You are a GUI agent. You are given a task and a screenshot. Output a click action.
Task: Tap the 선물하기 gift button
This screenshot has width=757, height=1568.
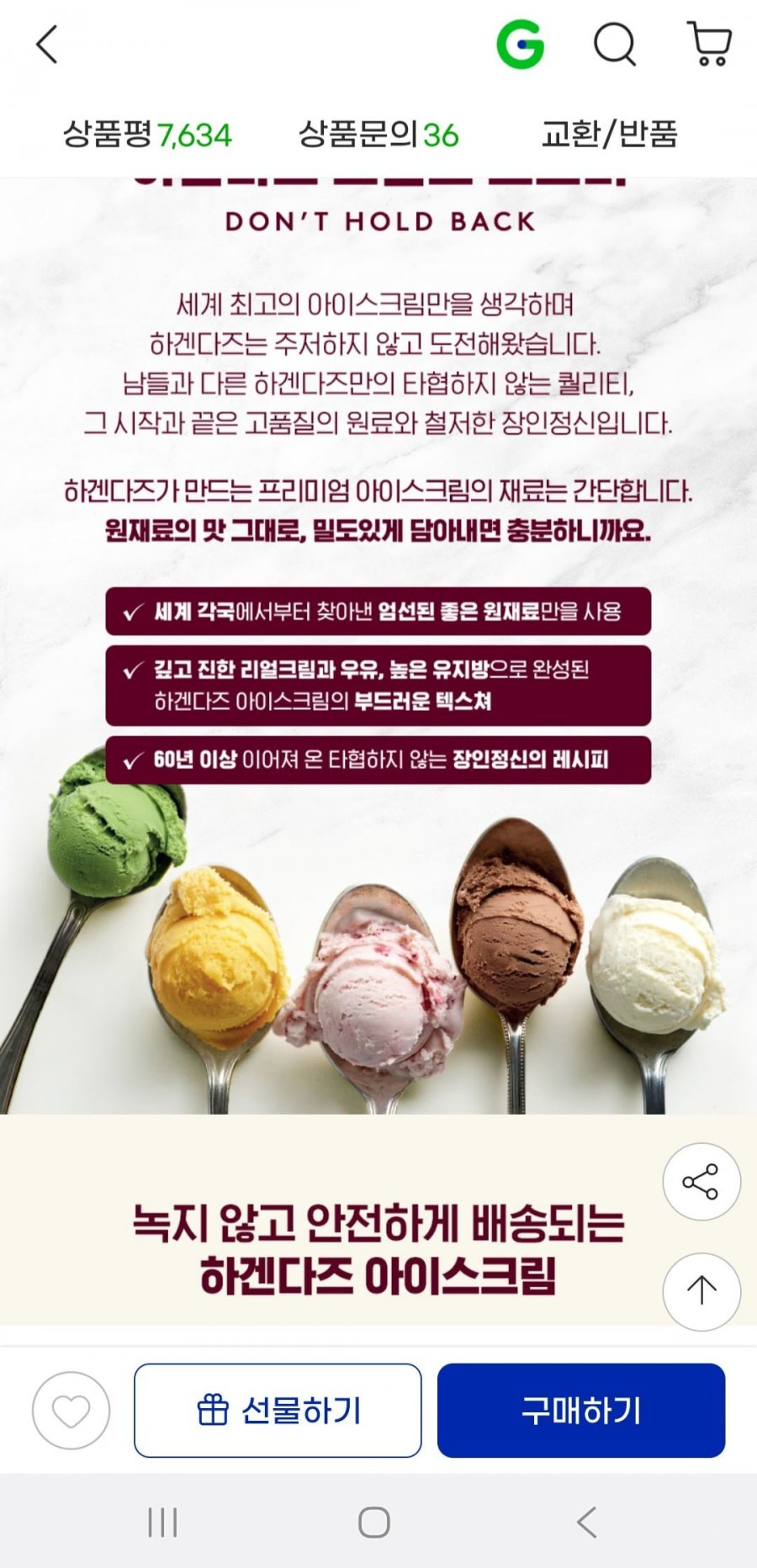[x=278, y=1411]
